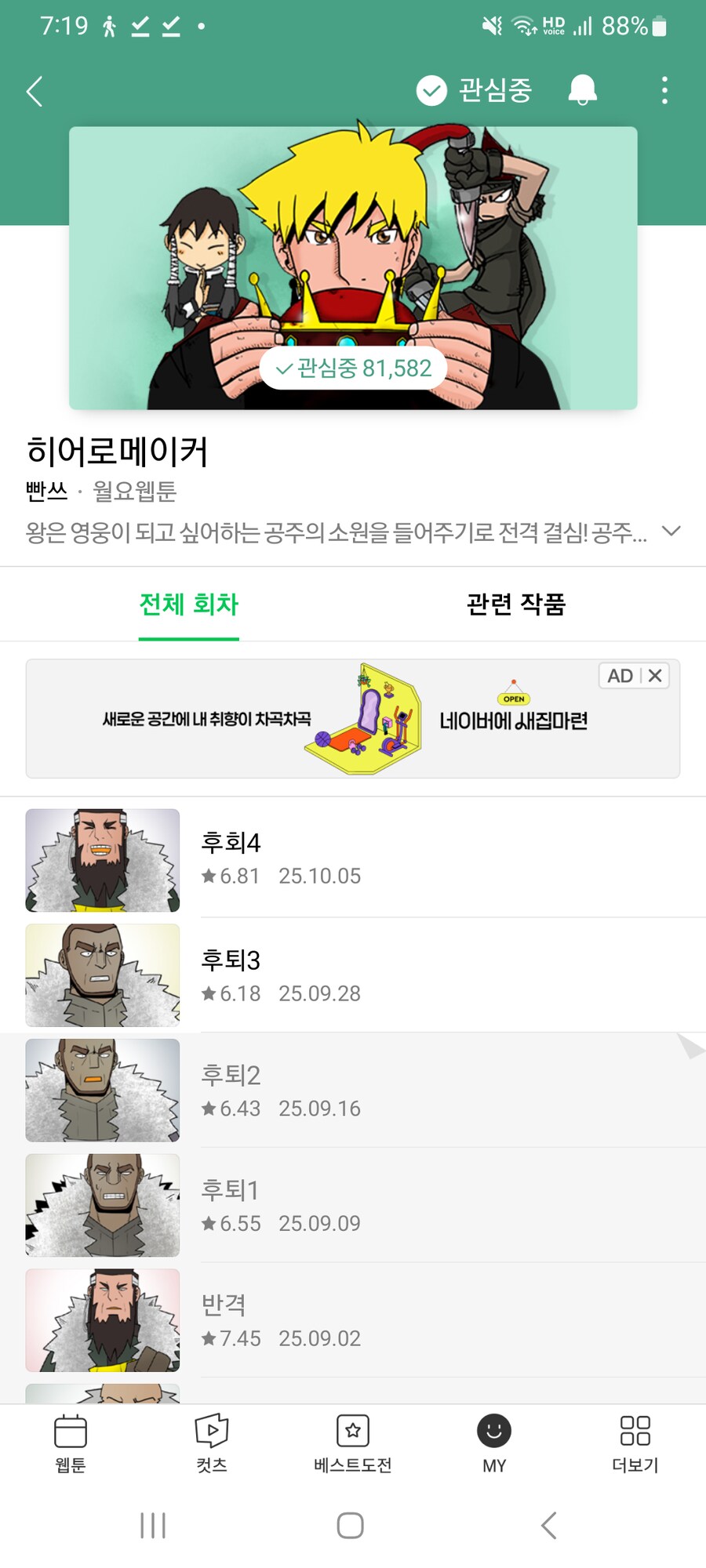Open the MY tab
Image resolution: width=706 pixels, height=1568 pixels.
coord(494,1443)
